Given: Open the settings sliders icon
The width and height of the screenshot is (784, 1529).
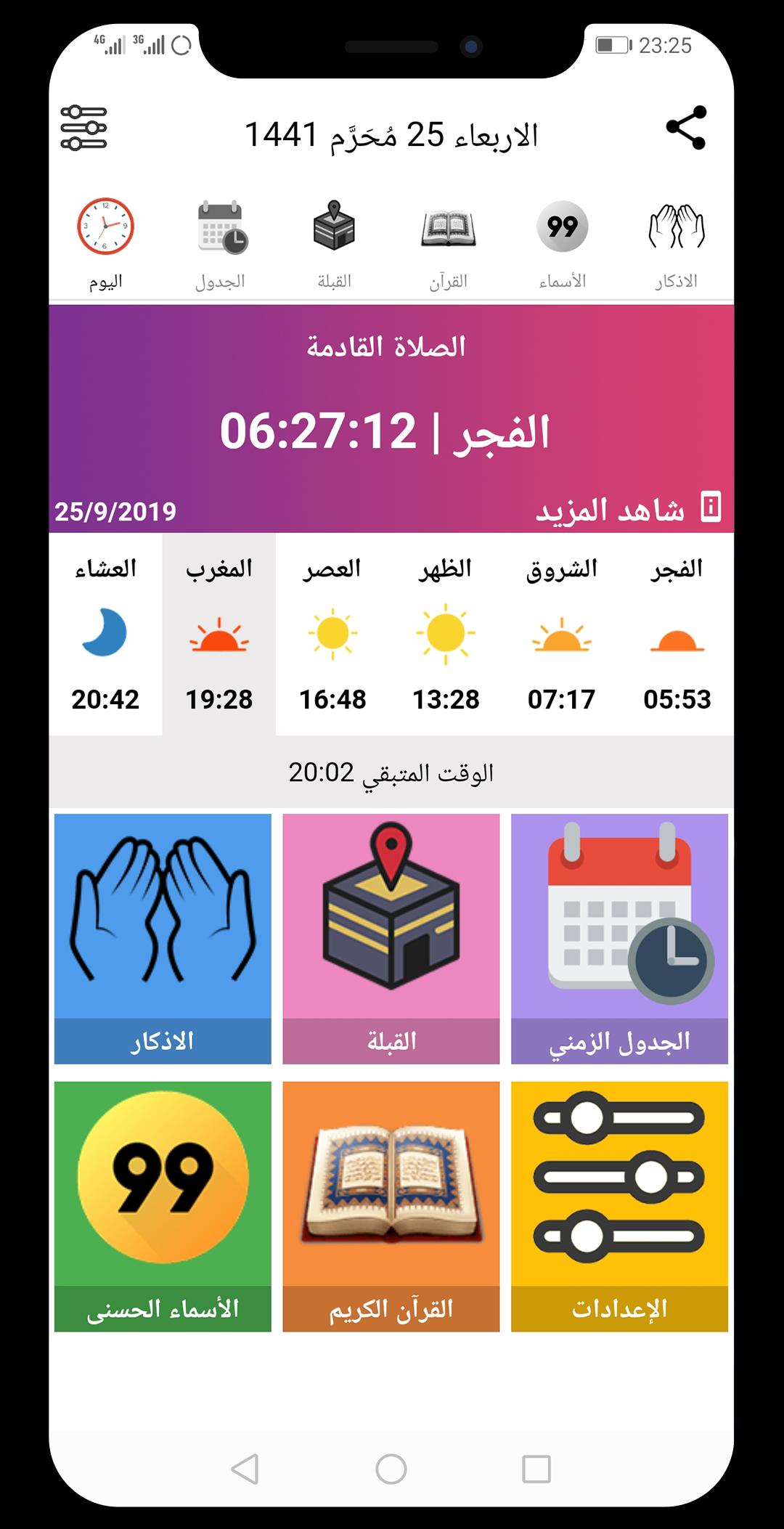Looking at the screenshot, I should [x=83, y=129].
